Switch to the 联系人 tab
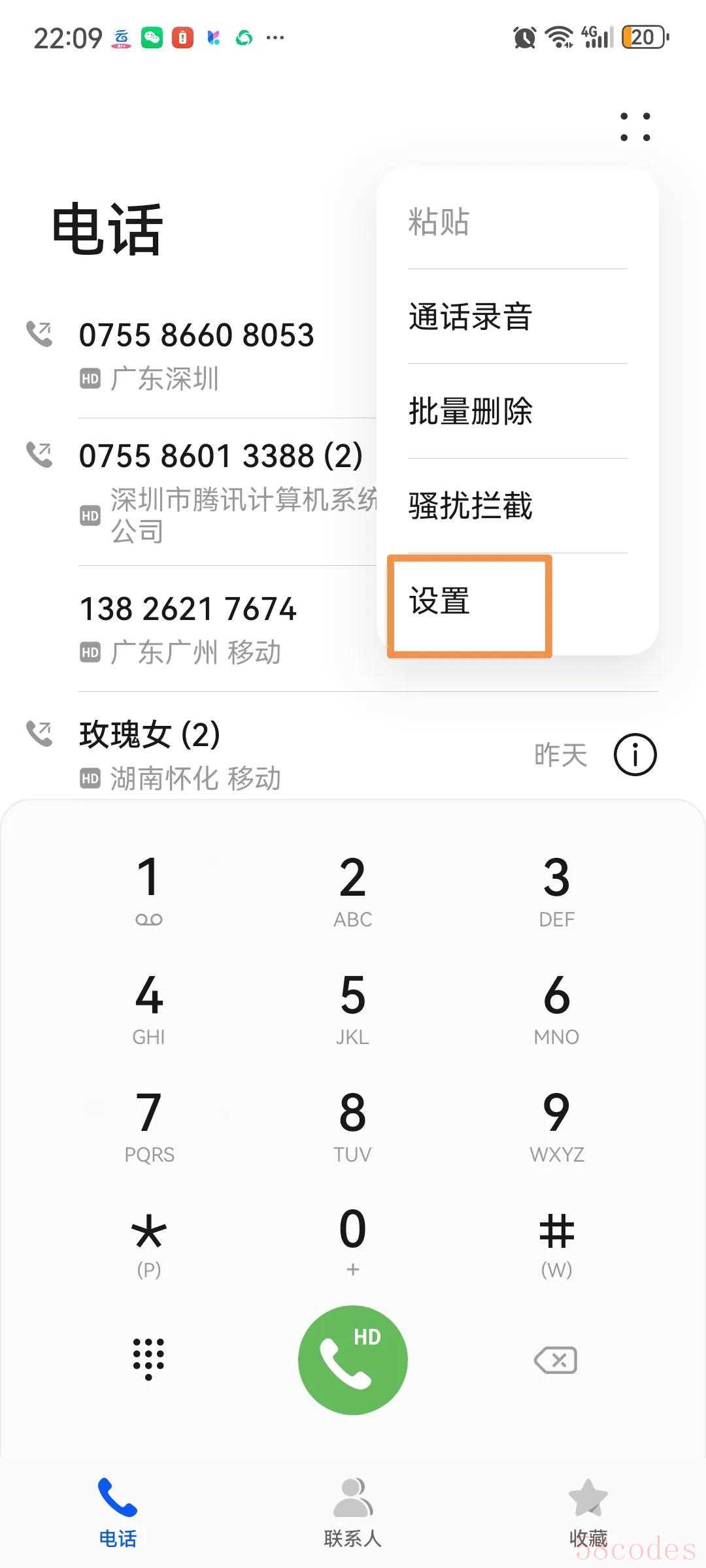Image resolution: width=706 pixels, height=1568 pixels. [352, 1511]
